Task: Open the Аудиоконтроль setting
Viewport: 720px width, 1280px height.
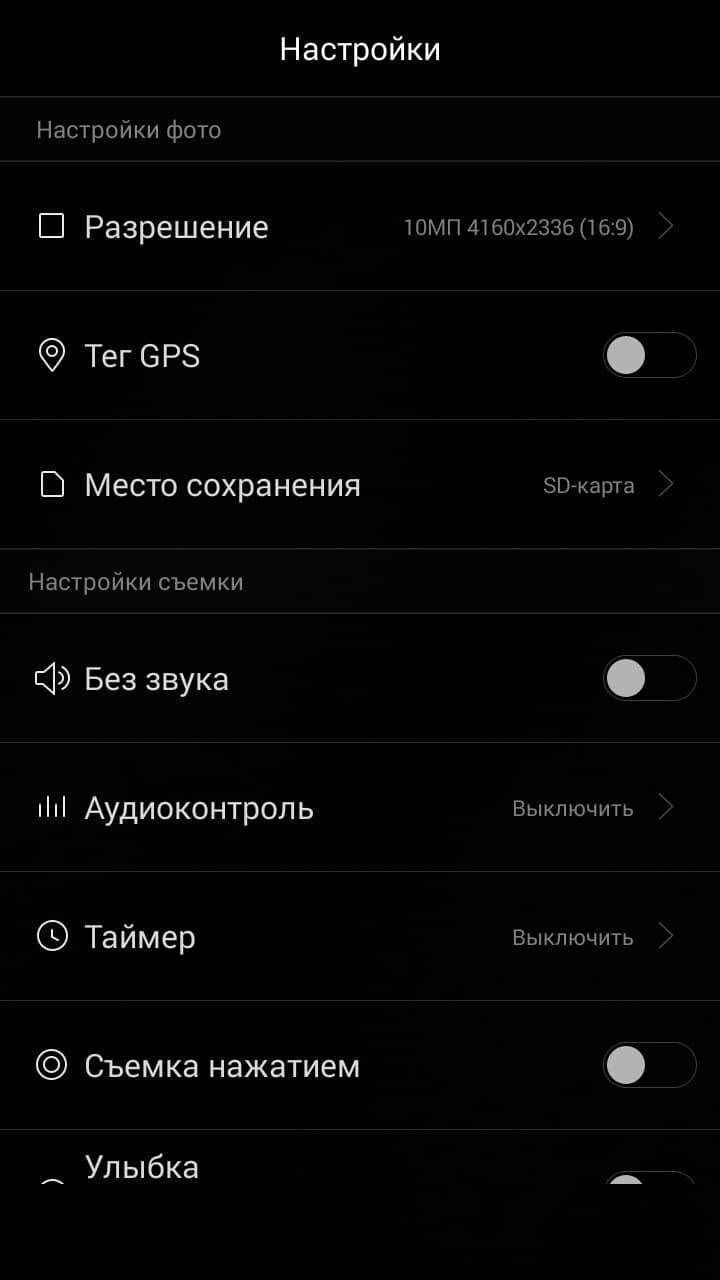Action: (360, 808)
